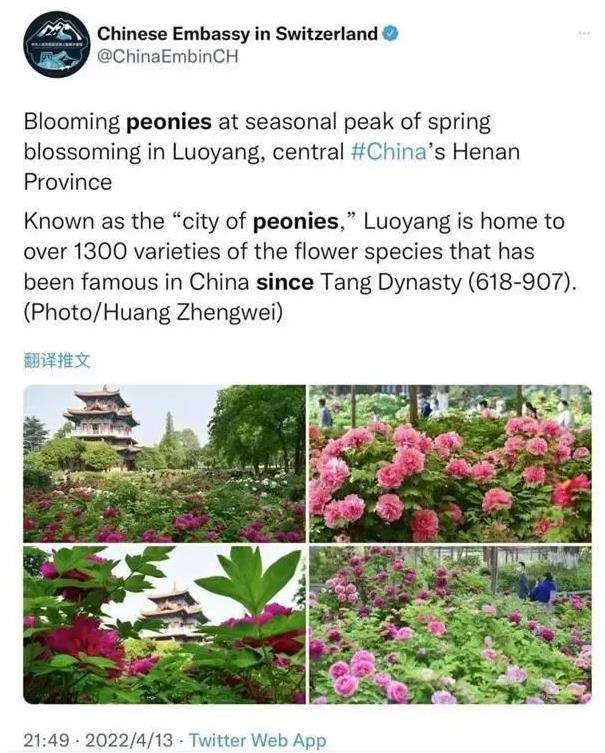Open the pagoda and peony garden photo
The width and height of the screenshot is (605, 753).
164,463
